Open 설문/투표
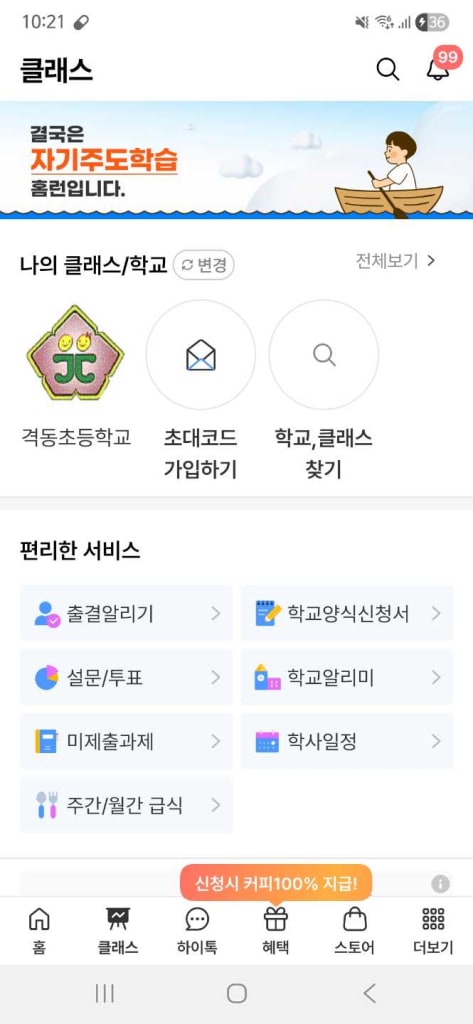The width and height of the screenshot is (473, 1024). click(126, 677)
